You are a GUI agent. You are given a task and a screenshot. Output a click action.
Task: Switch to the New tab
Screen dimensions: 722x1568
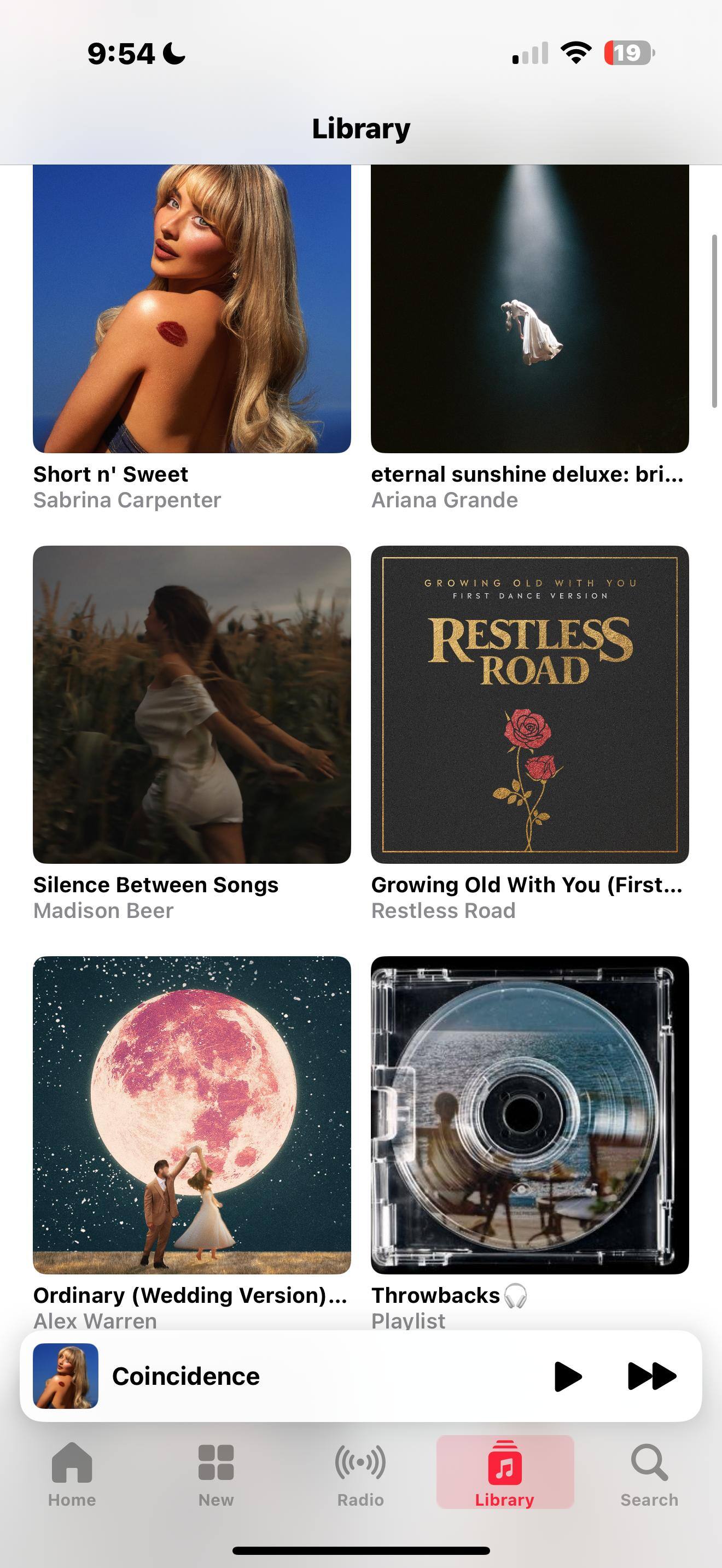216,1473
